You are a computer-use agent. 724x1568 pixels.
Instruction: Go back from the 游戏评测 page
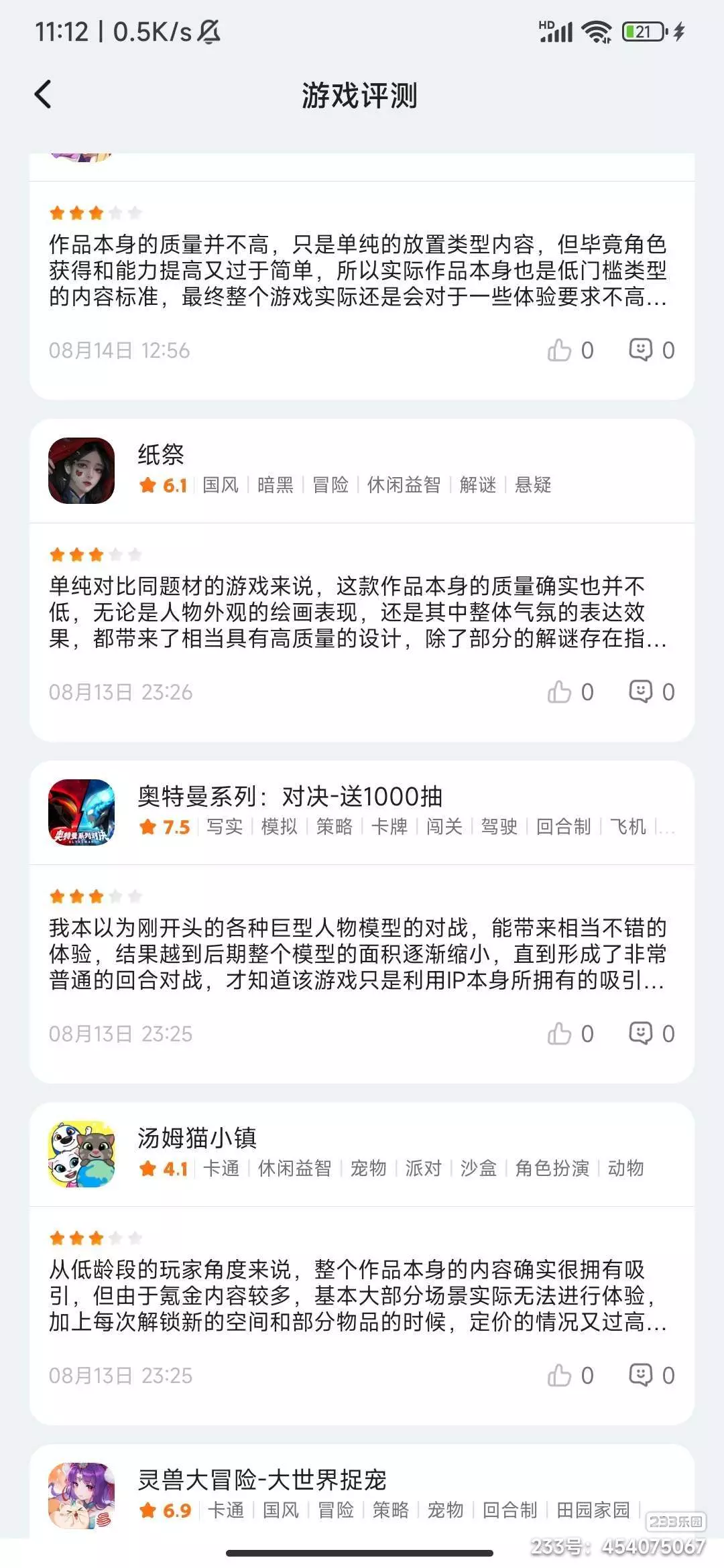tap(43, 94)
